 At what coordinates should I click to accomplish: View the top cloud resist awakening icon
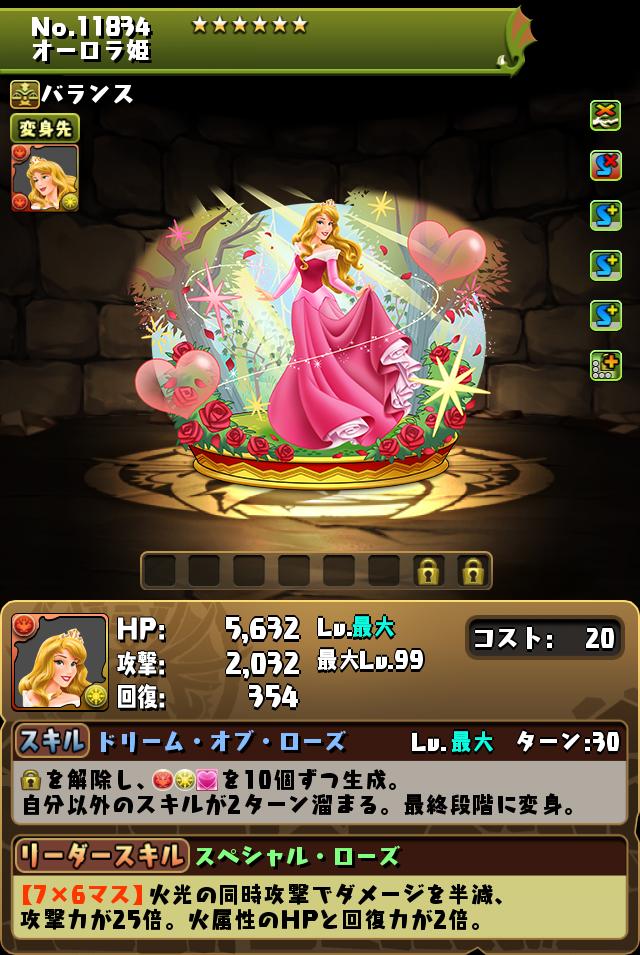[x=605, y=116]
